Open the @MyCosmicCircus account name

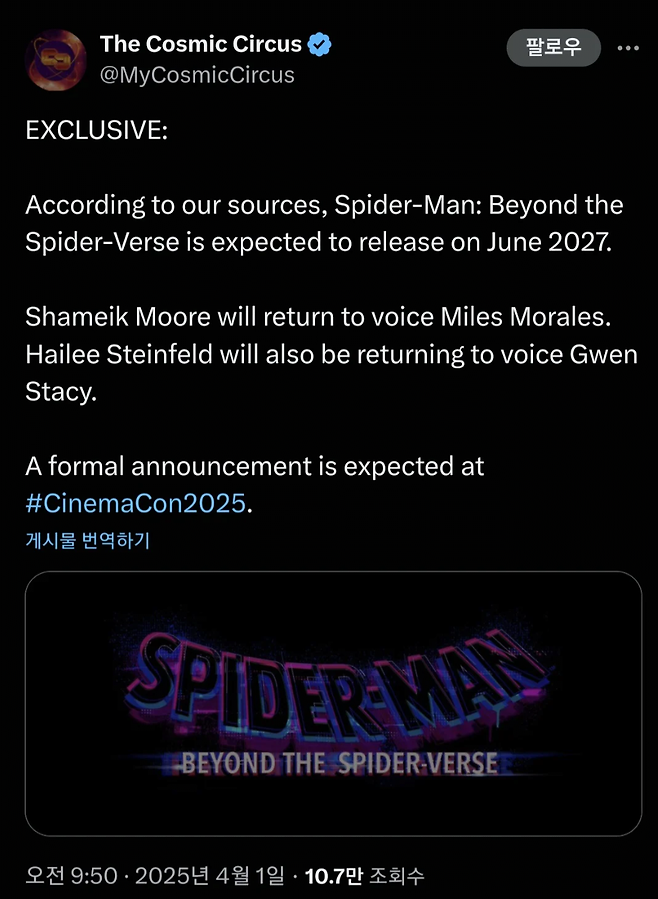197,75
